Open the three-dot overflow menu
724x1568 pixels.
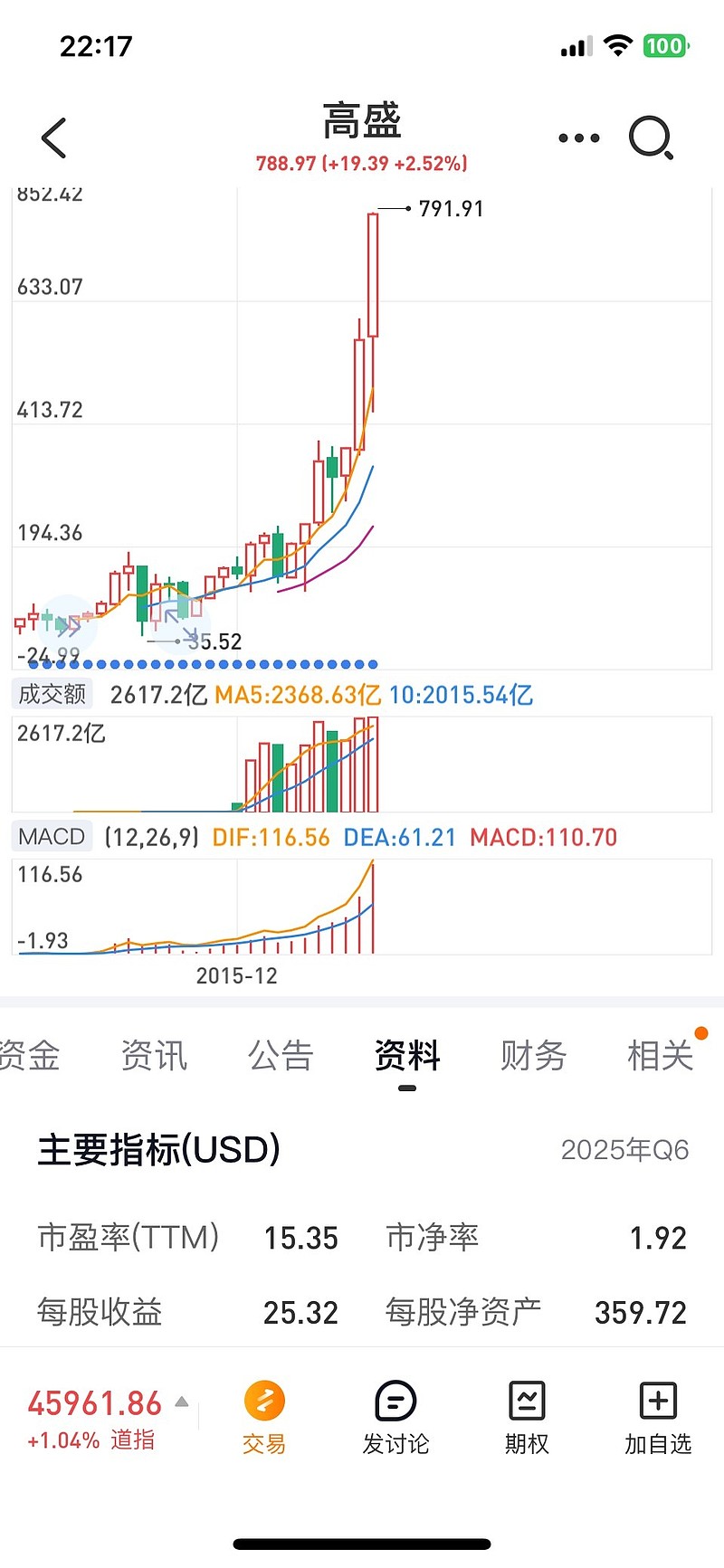tap(579, 138)
